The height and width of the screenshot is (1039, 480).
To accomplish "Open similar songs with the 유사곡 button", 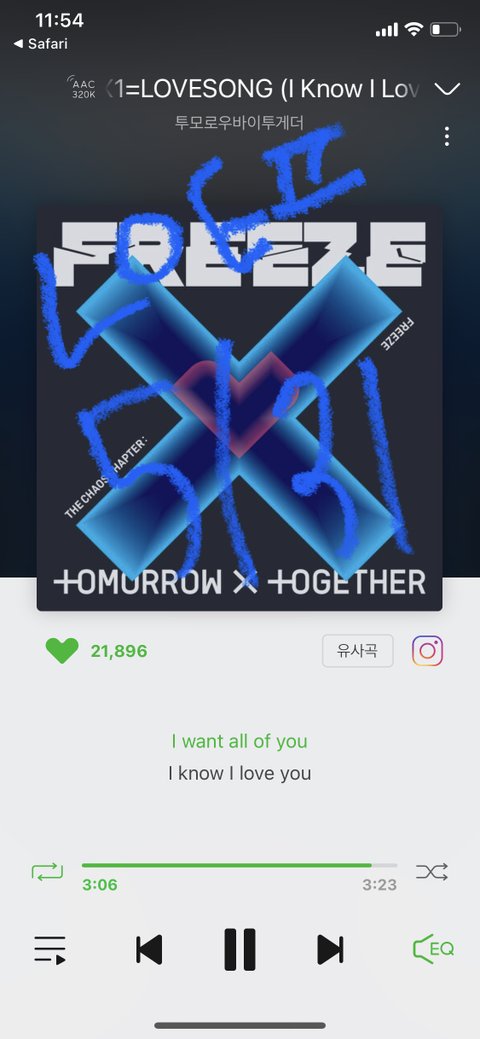I will (x=357, y=651).
